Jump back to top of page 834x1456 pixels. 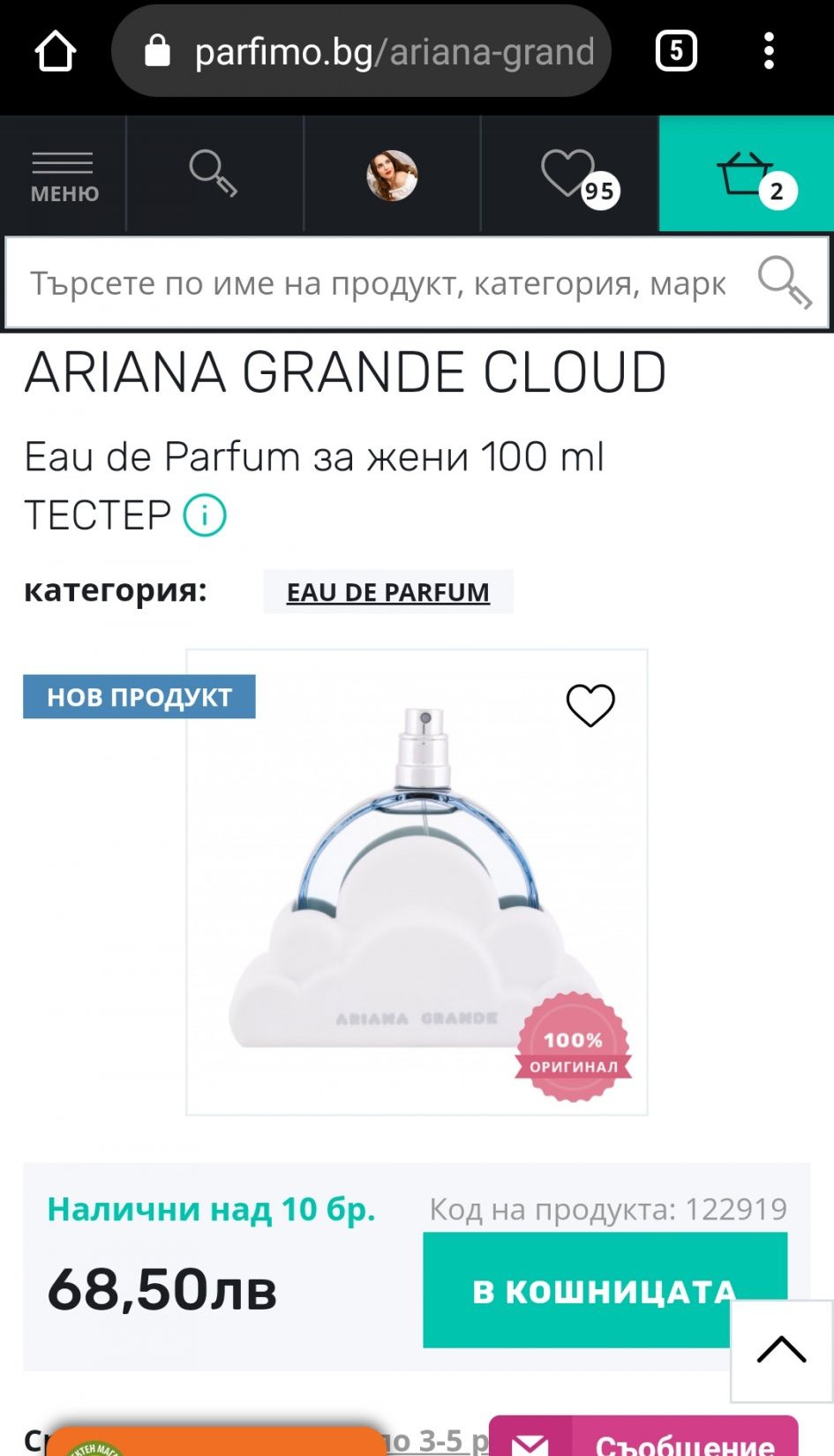781,1349
